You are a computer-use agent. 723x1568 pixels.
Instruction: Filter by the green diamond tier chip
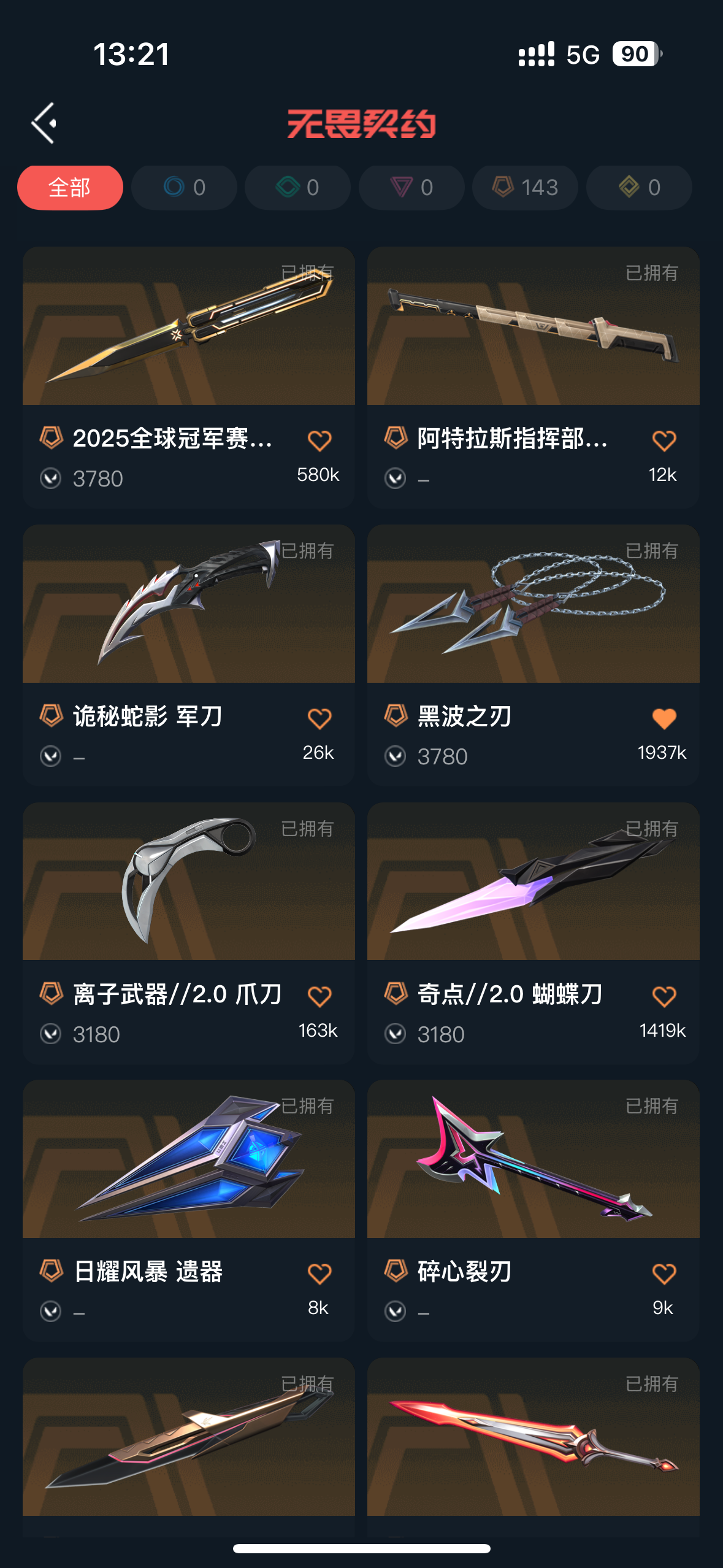click(x=297, y=188)
